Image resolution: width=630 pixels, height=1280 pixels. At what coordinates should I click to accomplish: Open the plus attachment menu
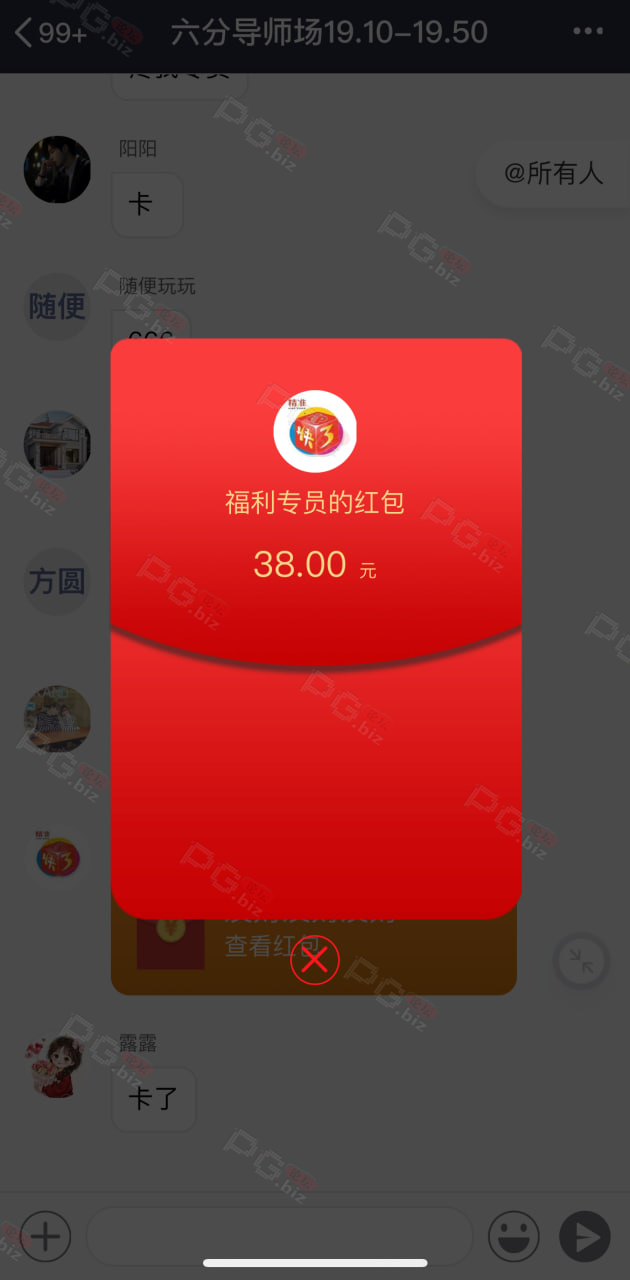click(45, 1237)
